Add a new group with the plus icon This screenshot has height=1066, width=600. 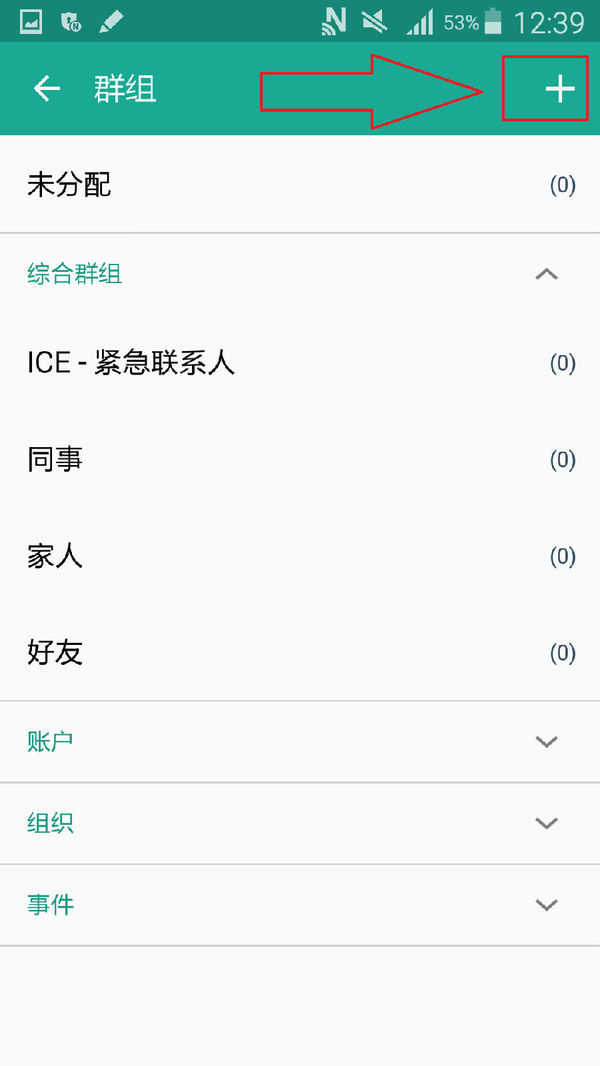pos(560,89)
